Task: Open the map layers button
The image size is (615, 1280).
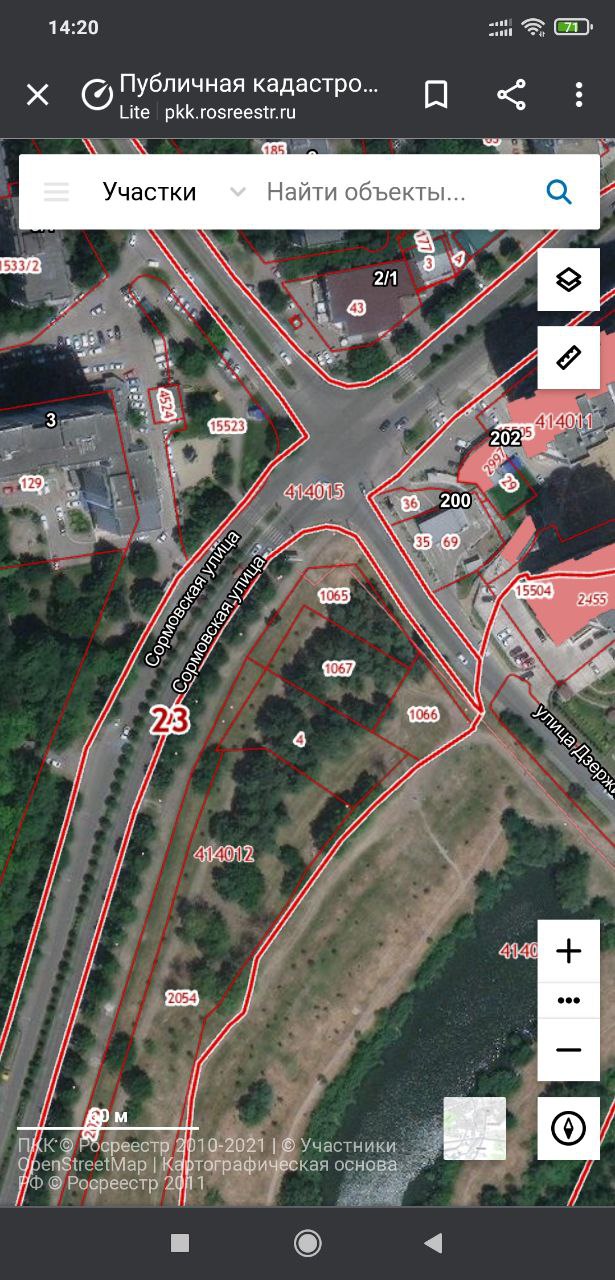Action: [569, 280]
